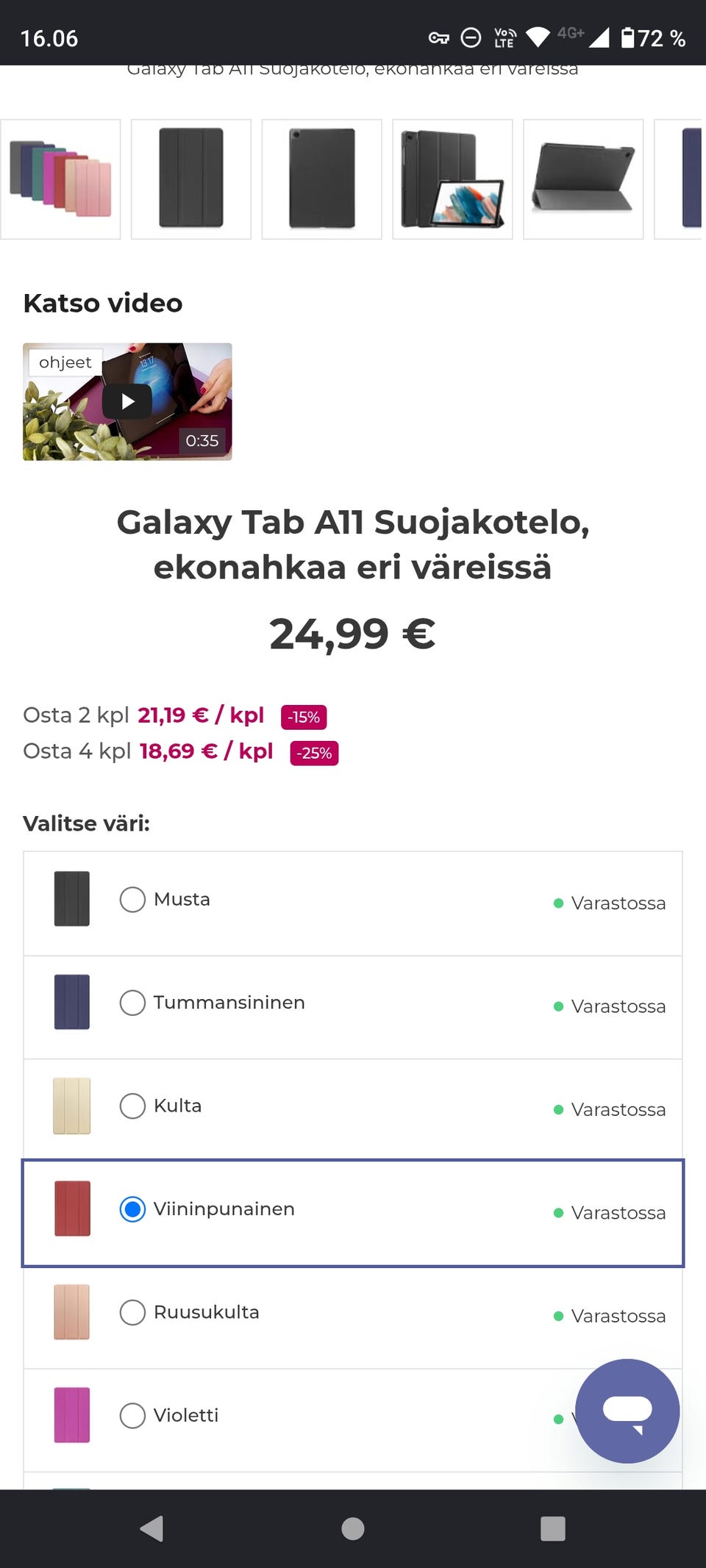Viewport: 706px width, 1568px height.
Task: Go back with the system back button
Action: (151, 1528)
